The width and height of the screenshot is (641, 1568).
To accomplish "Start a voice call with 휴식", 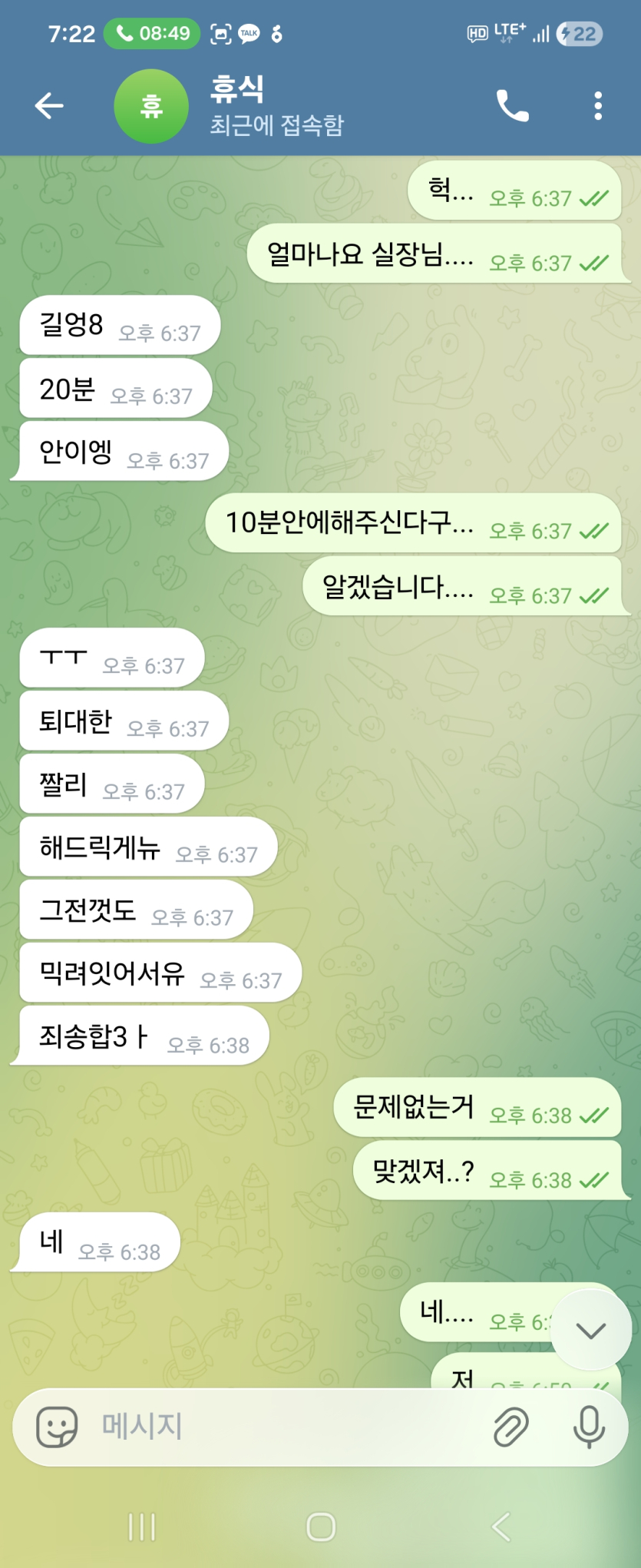I will click(512, 106).
